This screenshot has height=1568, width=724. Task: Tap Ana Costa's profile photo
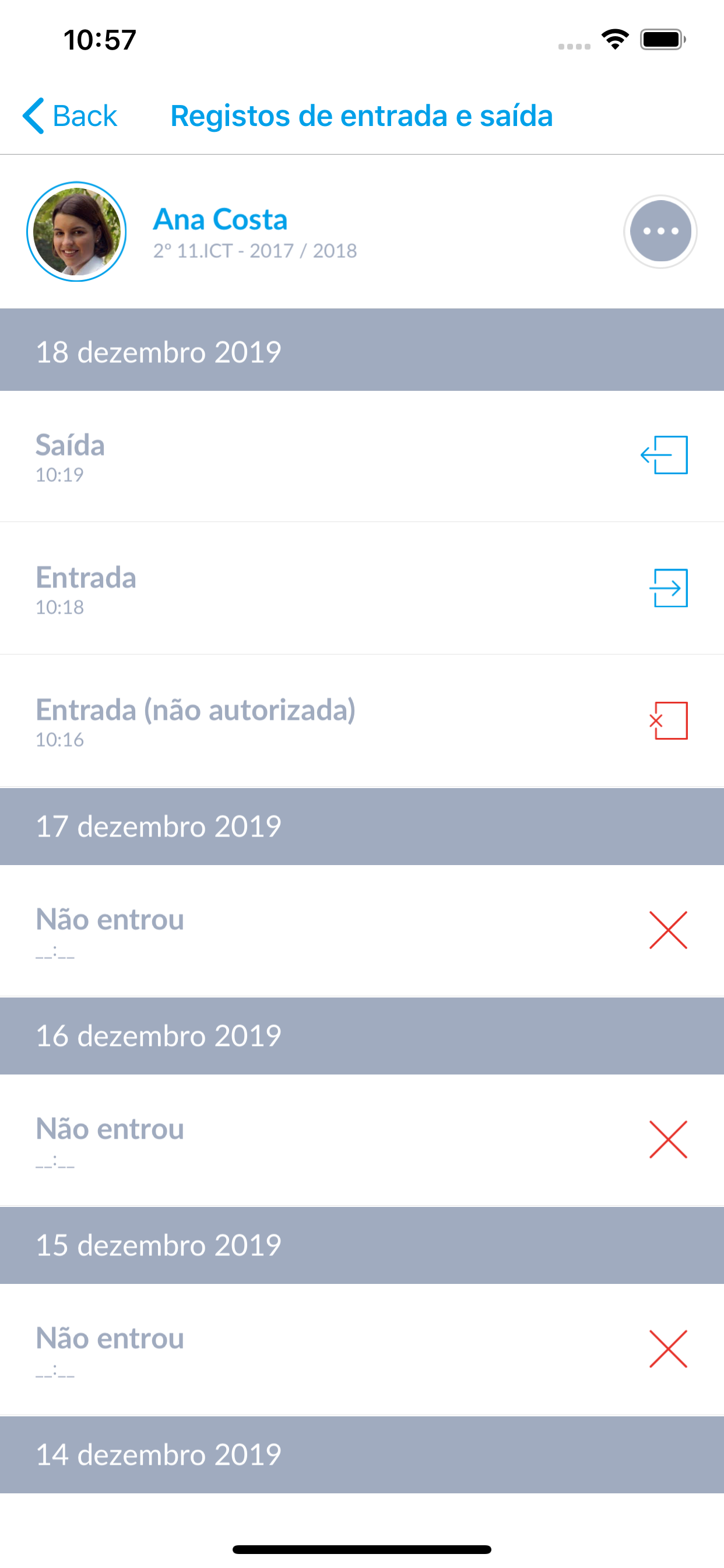tap(77, 232)
